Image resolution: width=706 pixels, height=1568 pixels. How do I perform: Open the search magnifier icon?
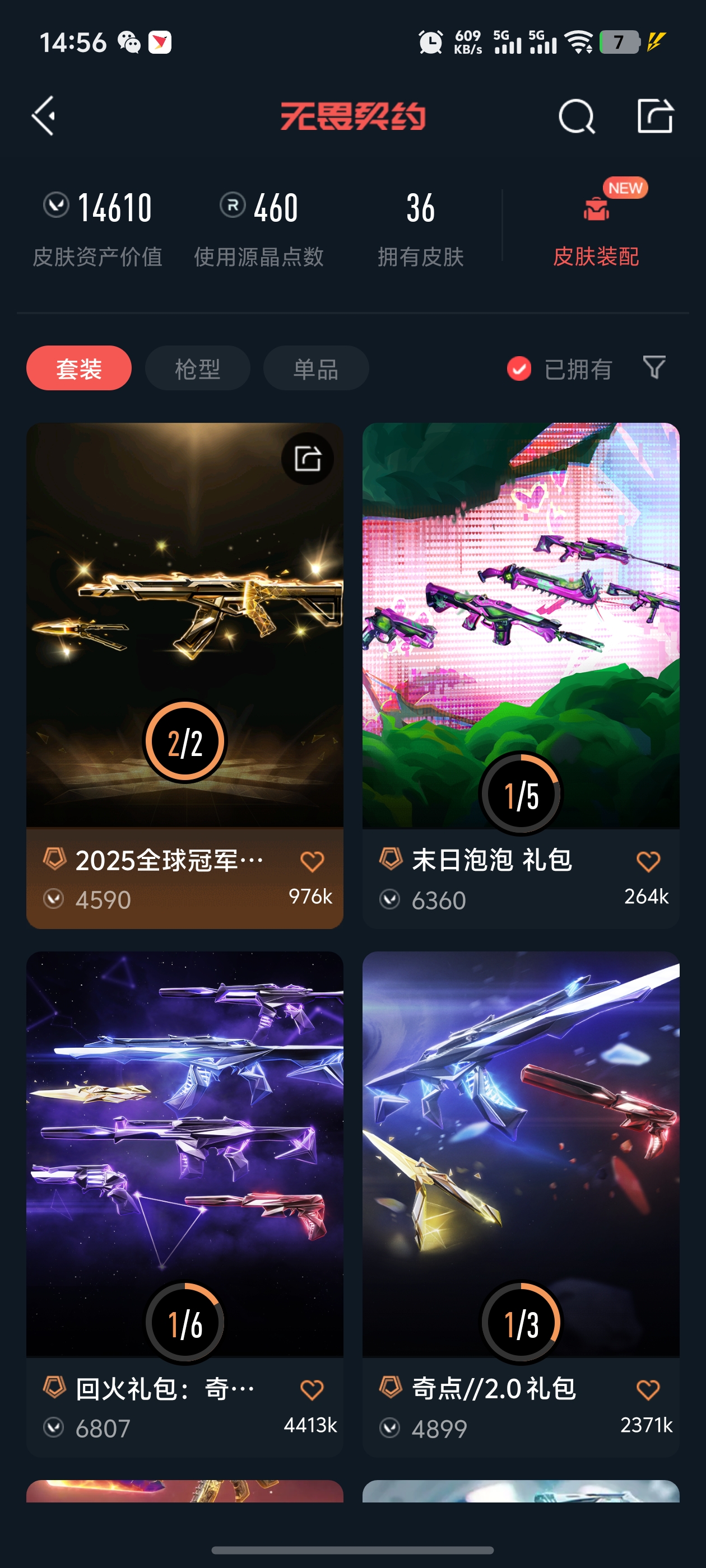coord(575,116)
